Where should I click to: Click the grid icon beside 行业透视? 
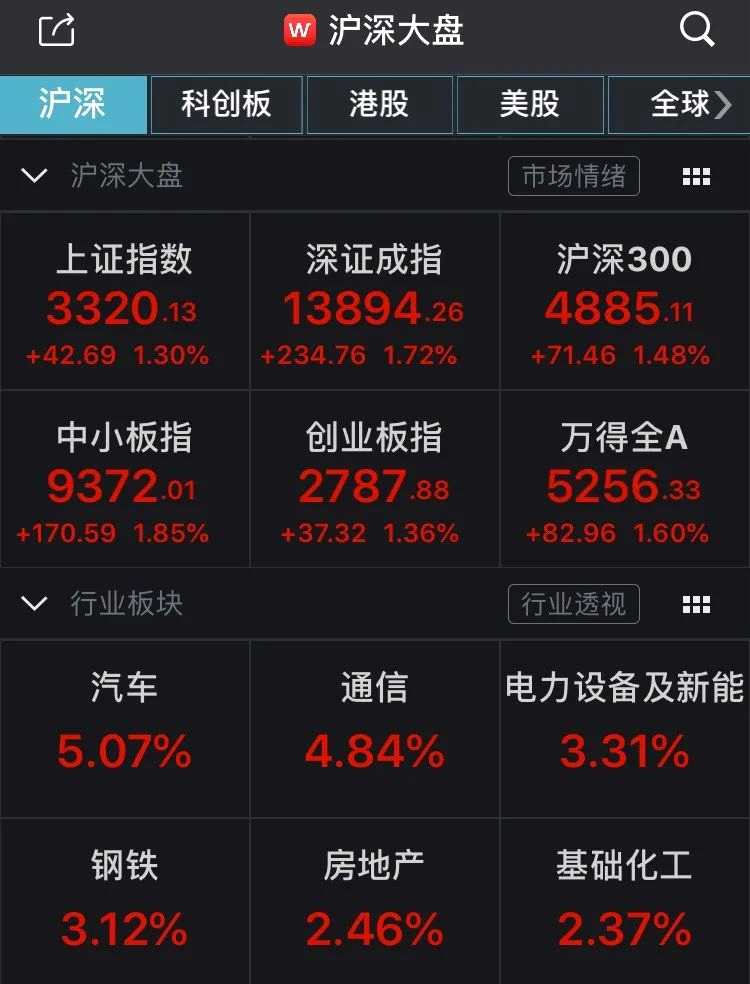click(x=694, y=604)
